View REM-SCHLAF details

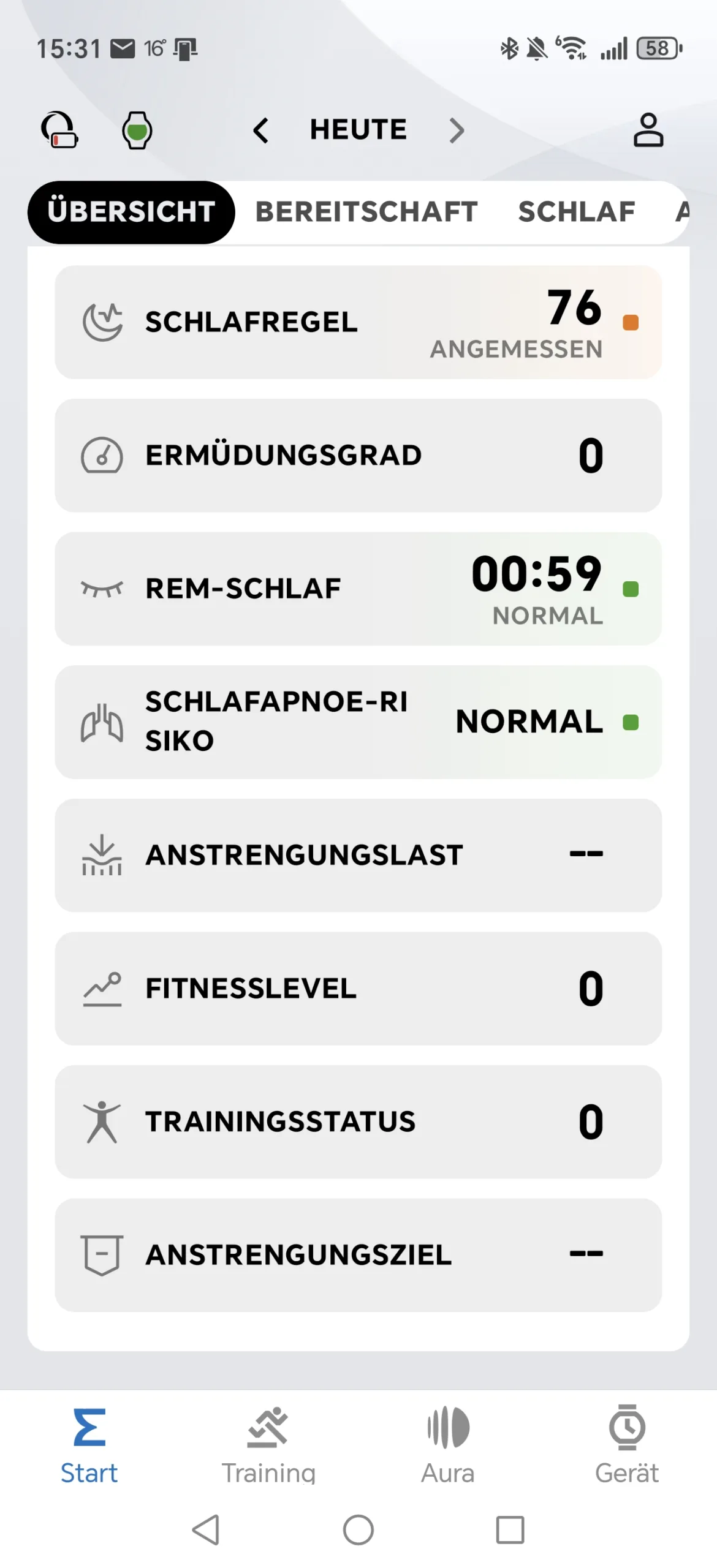[x=358, y=589]
